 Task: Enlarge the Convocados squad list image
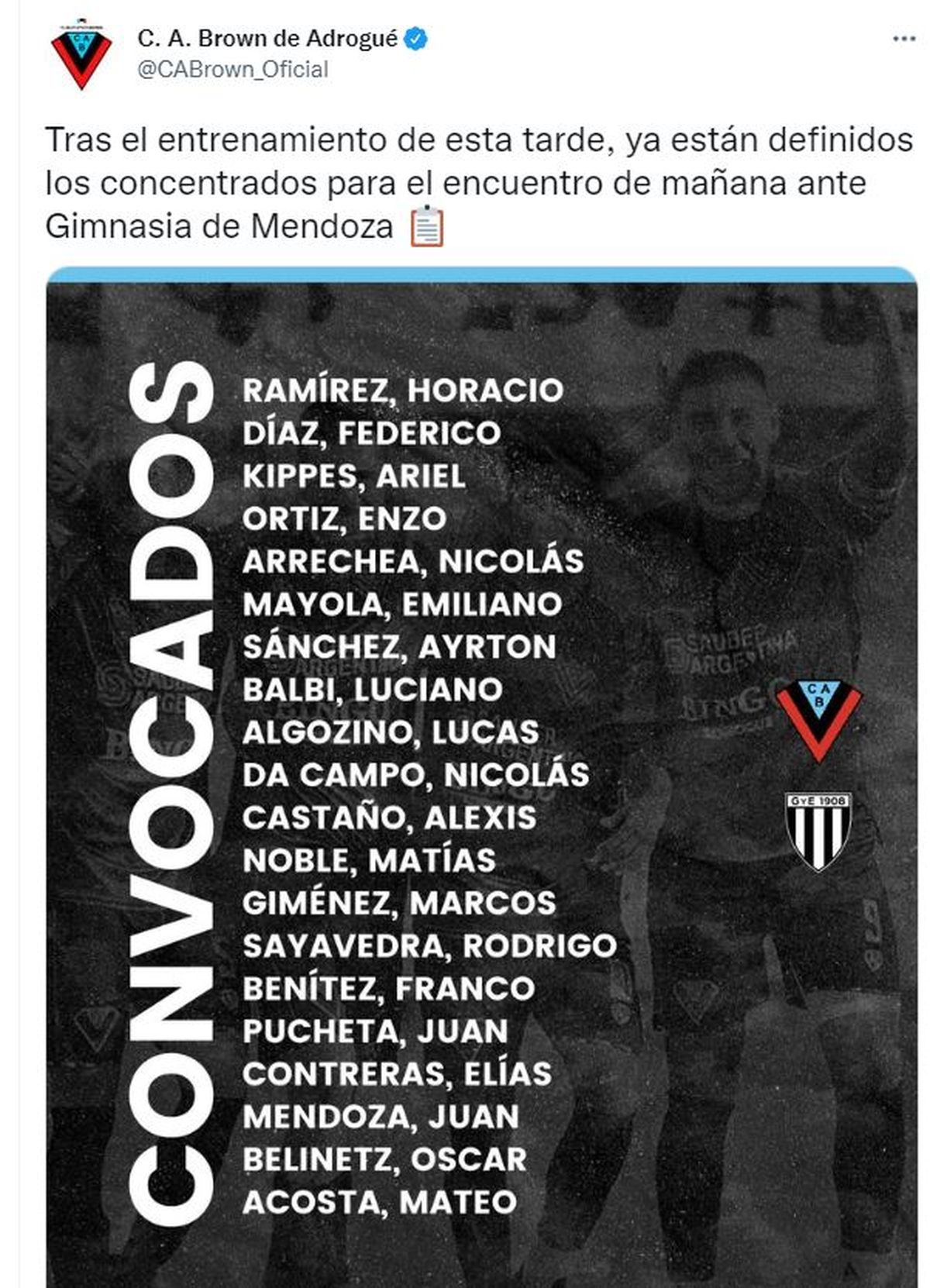[481, 777]
